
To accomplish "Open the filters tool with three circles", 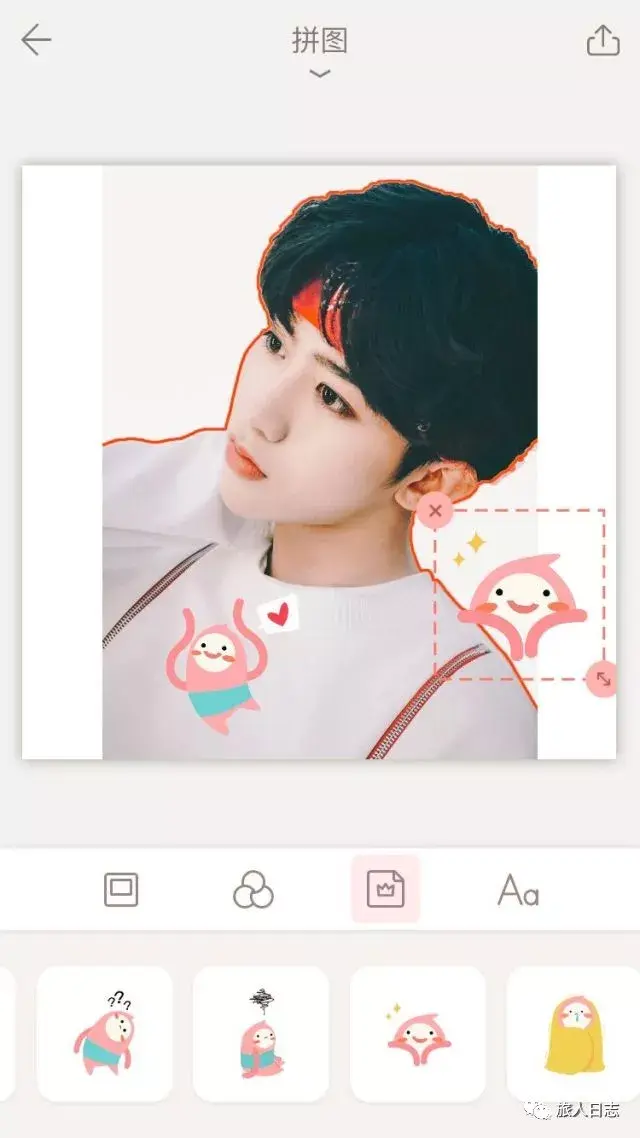I will pos(253,889).
